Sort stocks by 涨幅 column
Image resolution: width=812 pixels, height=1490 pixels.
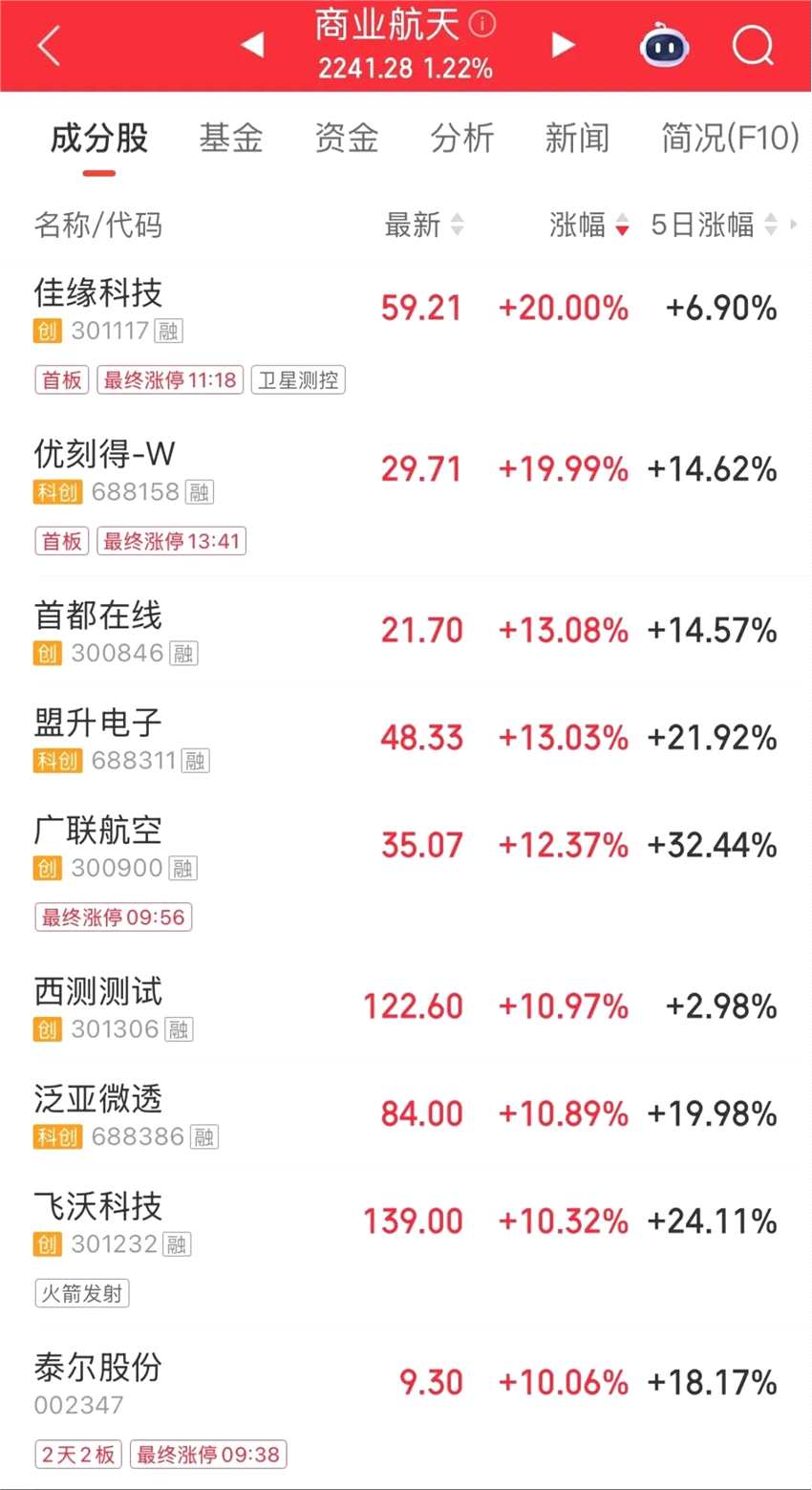click(588, 226)
